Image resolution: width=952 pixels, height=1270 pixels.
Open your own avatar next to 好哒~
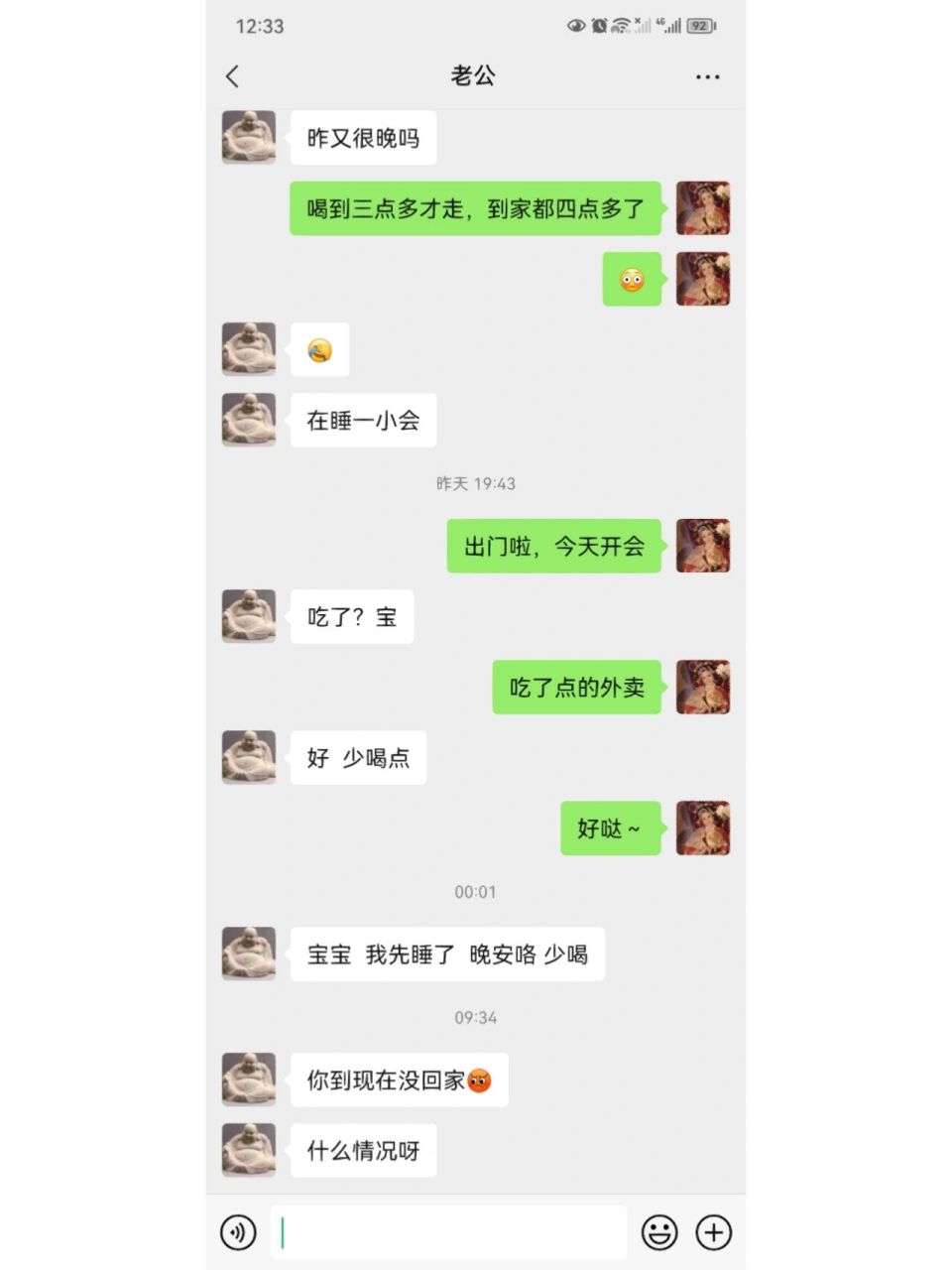pyautogui.click(x=702, y=828)
